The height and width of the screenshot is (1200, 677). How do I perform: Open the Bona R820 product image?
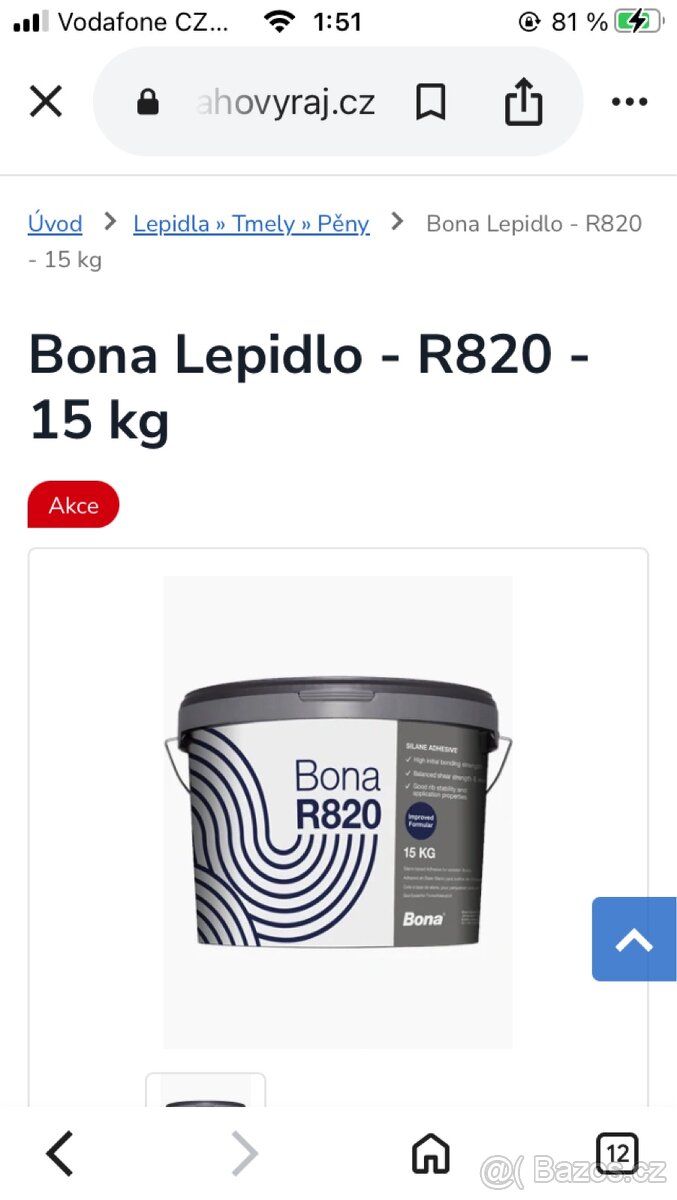point(338,810)
